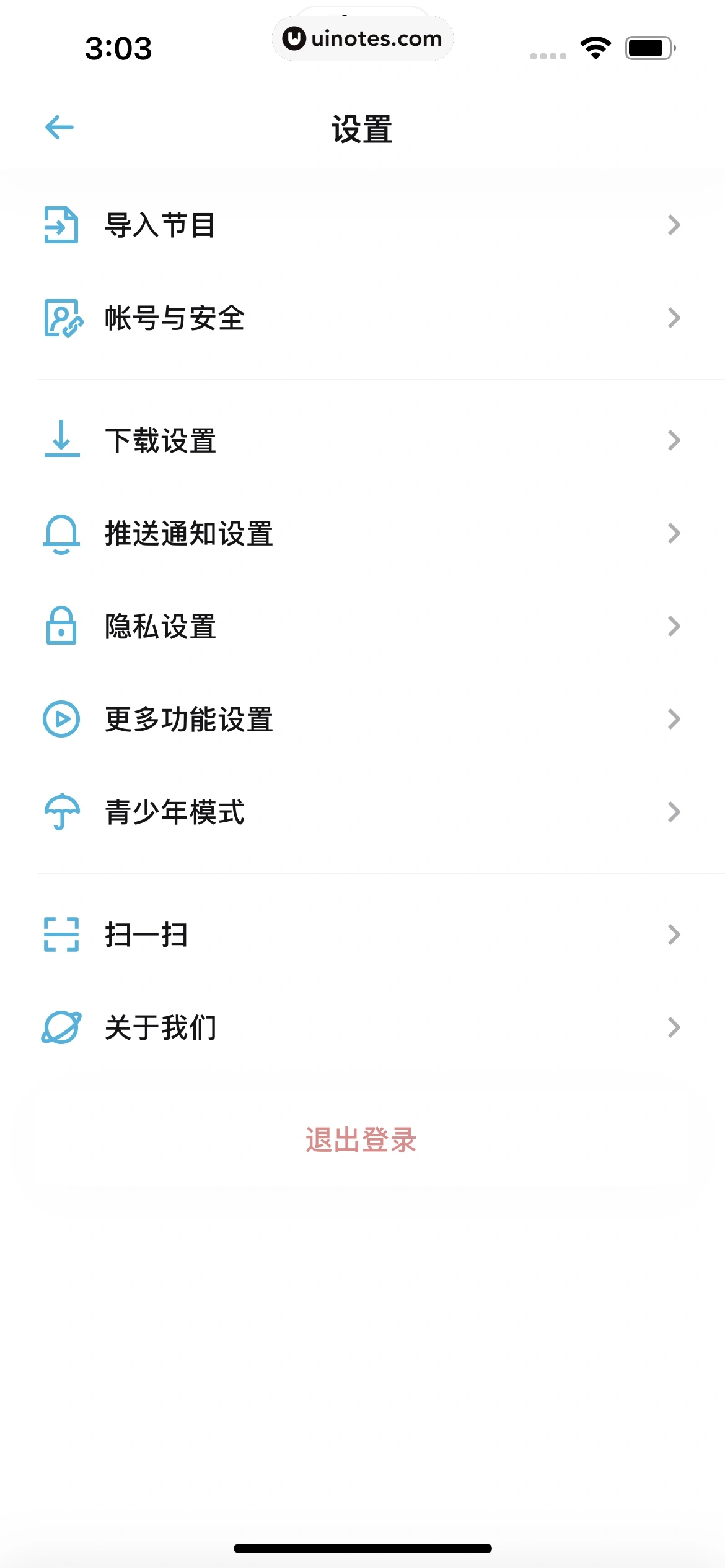Click the umbrella icon for teen mode
The image size is (725, 1568).
tap(61, 812)
